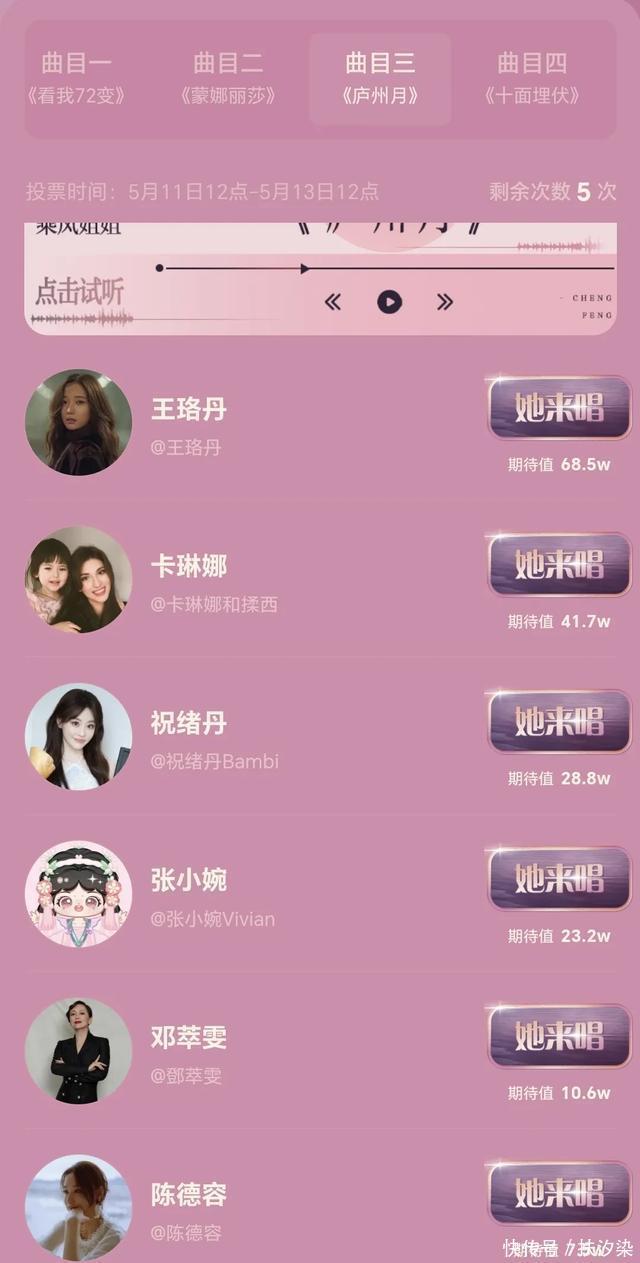Switch to the 曲目四《十面埋伏》 tab
The image size is (640, 1263).
coord(532,78)
